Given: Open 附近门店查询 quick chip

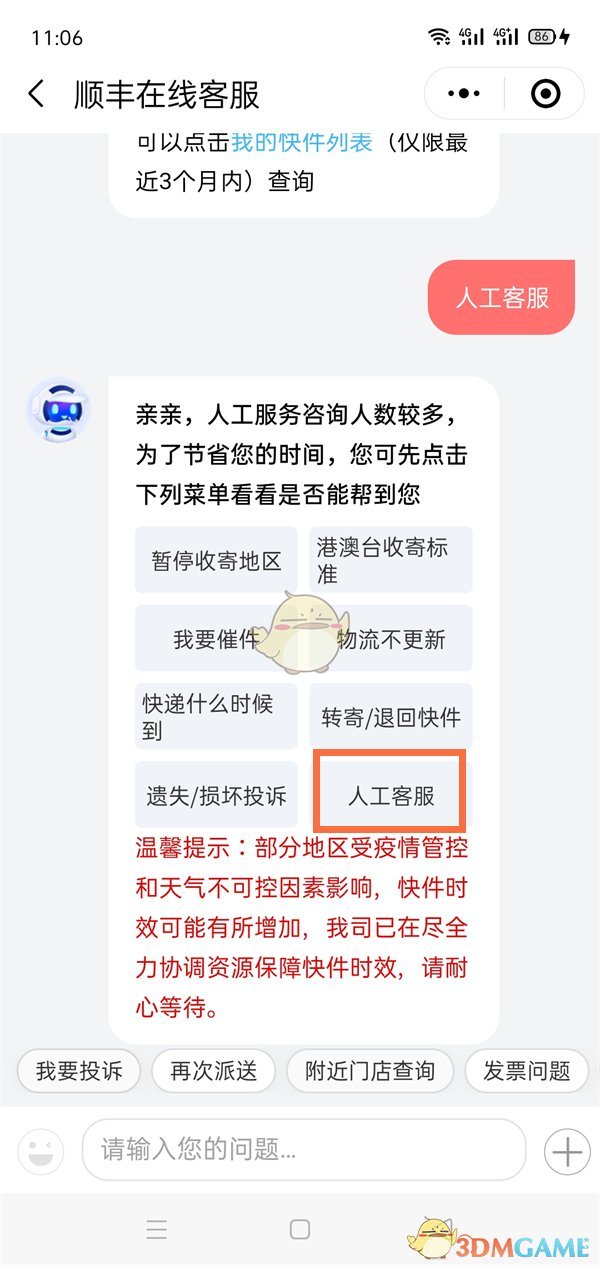Looking at the screenshot, I should coord(370,1071).
